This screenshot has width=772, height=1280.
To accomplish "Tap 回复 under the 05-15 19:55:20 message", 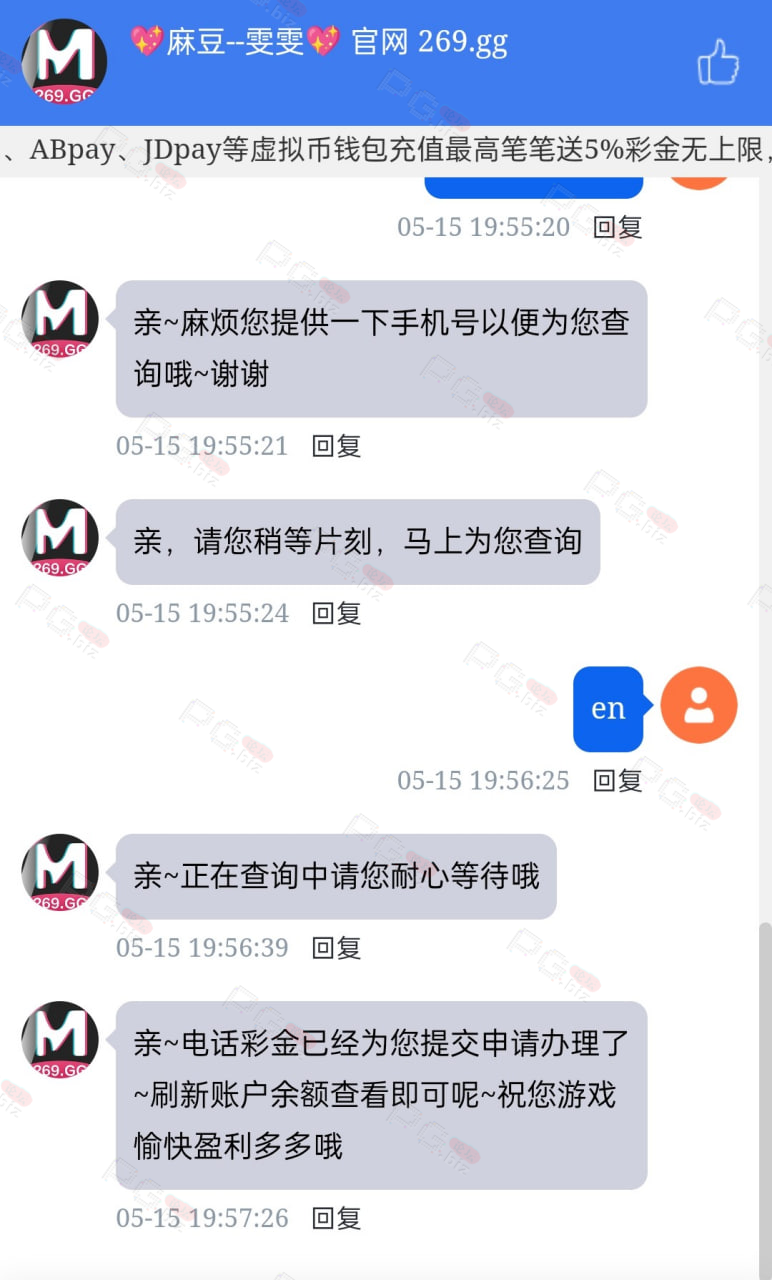I will point(617,227).
